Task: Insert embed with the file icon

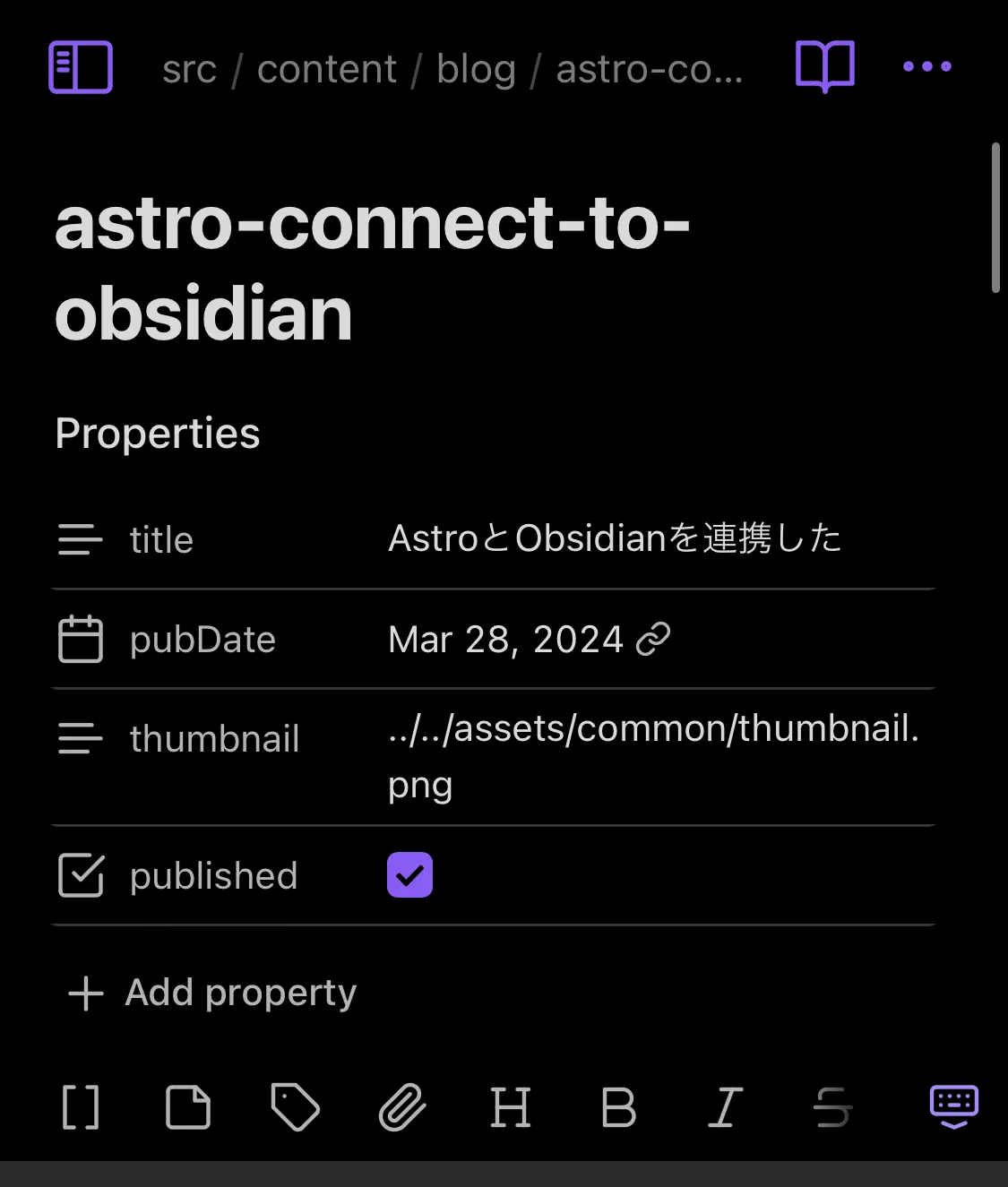Action: [188, 1107]
